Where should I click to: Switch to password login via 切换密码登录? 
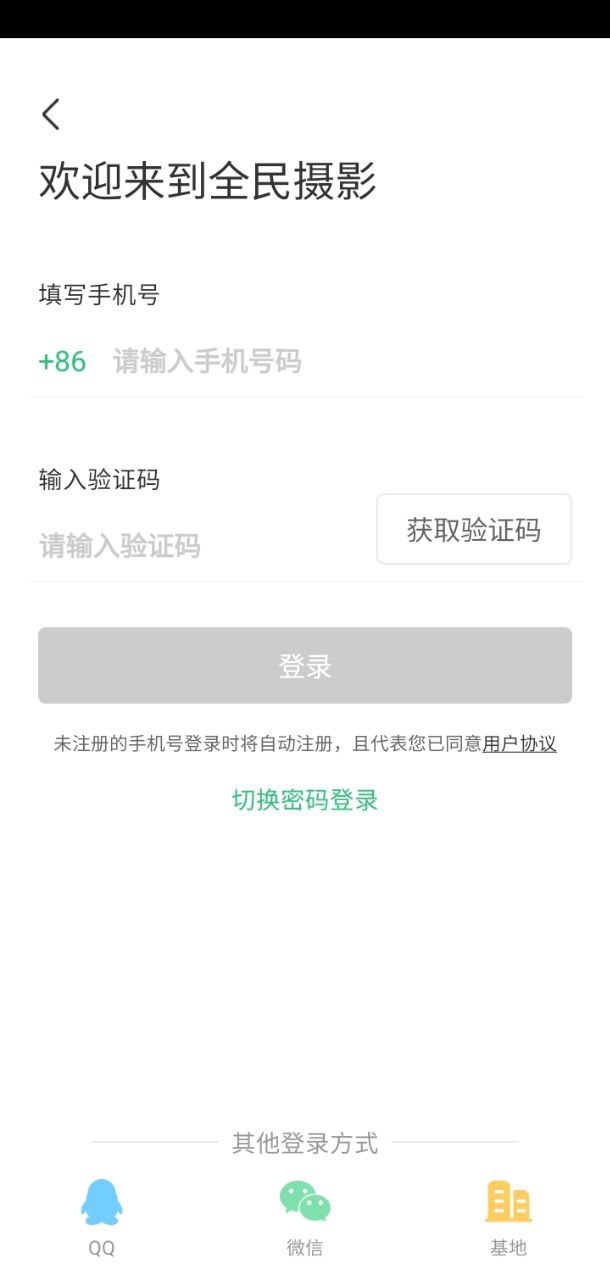pyautogui.click(x=305, y=800)
